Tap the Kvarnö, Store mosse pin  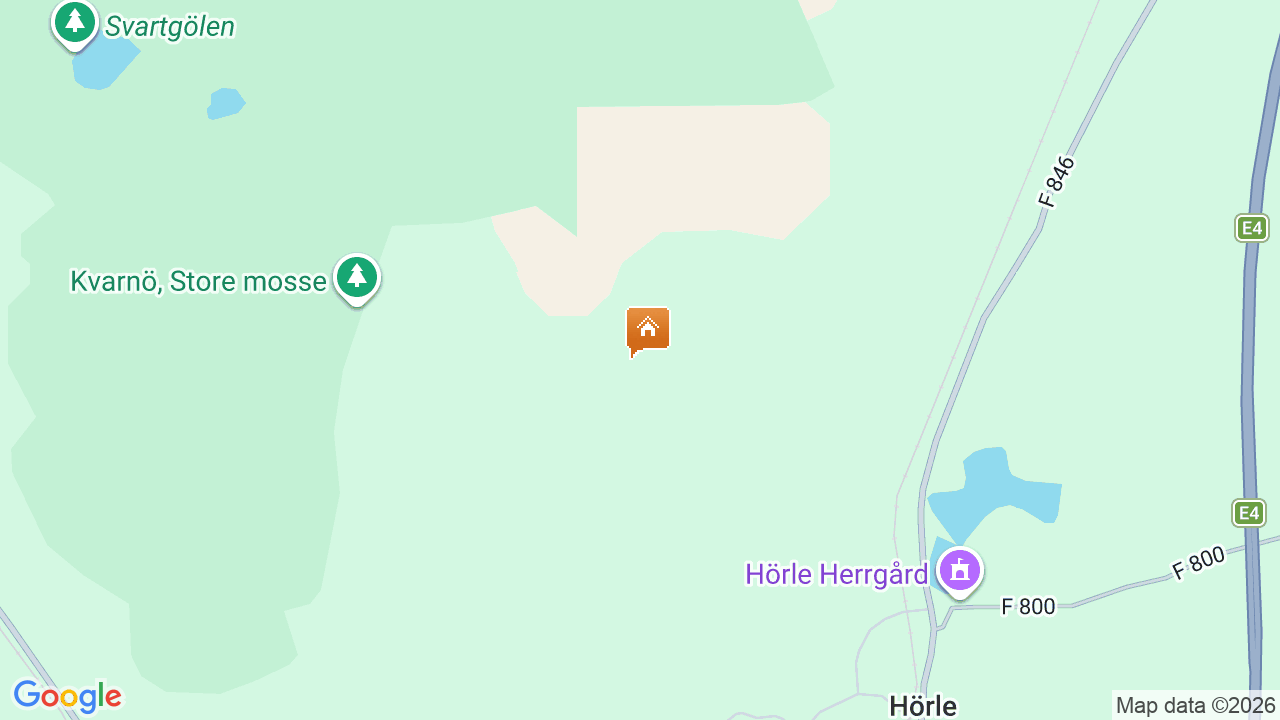click(356, 277)
